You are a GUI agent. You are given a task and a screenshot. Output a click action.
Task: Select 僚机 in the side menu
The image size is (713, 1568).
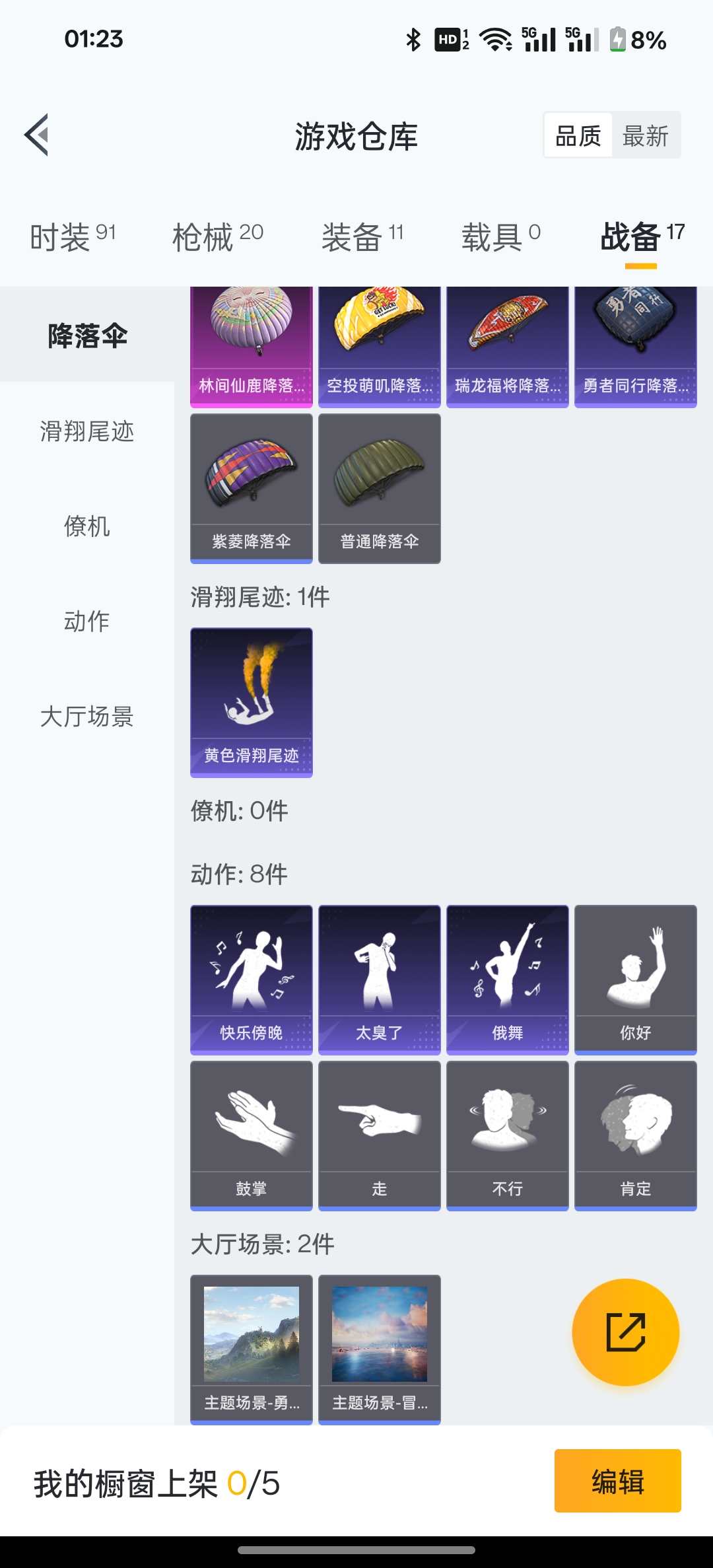86,526
